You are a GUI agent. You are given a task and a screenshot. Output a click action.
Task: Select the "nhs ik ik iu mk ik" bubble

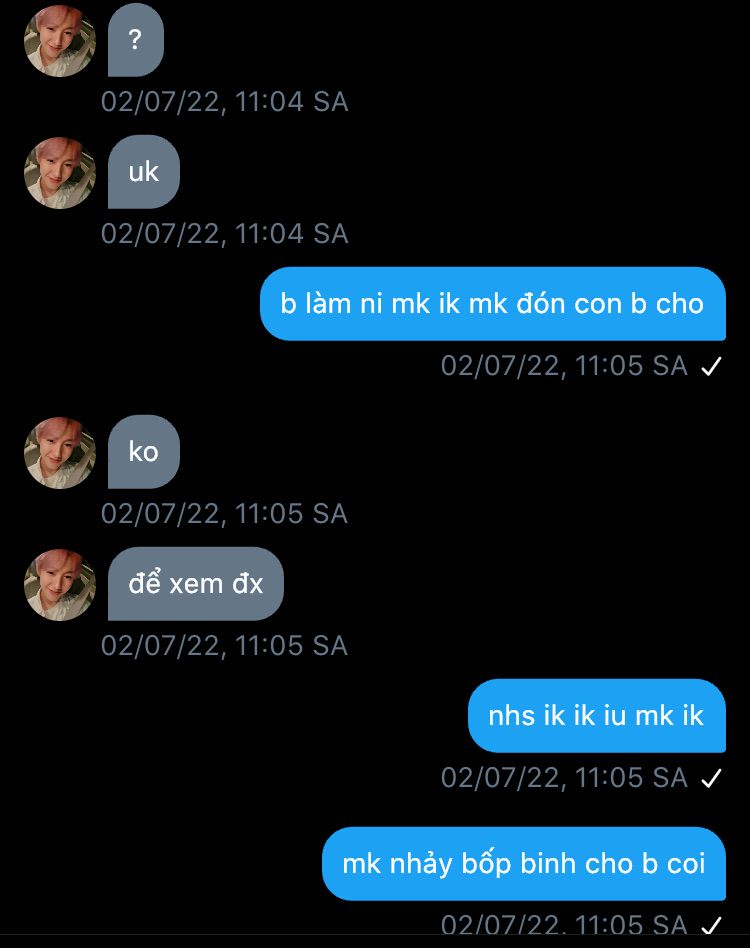pyautogui.click(x=596, y=716)
